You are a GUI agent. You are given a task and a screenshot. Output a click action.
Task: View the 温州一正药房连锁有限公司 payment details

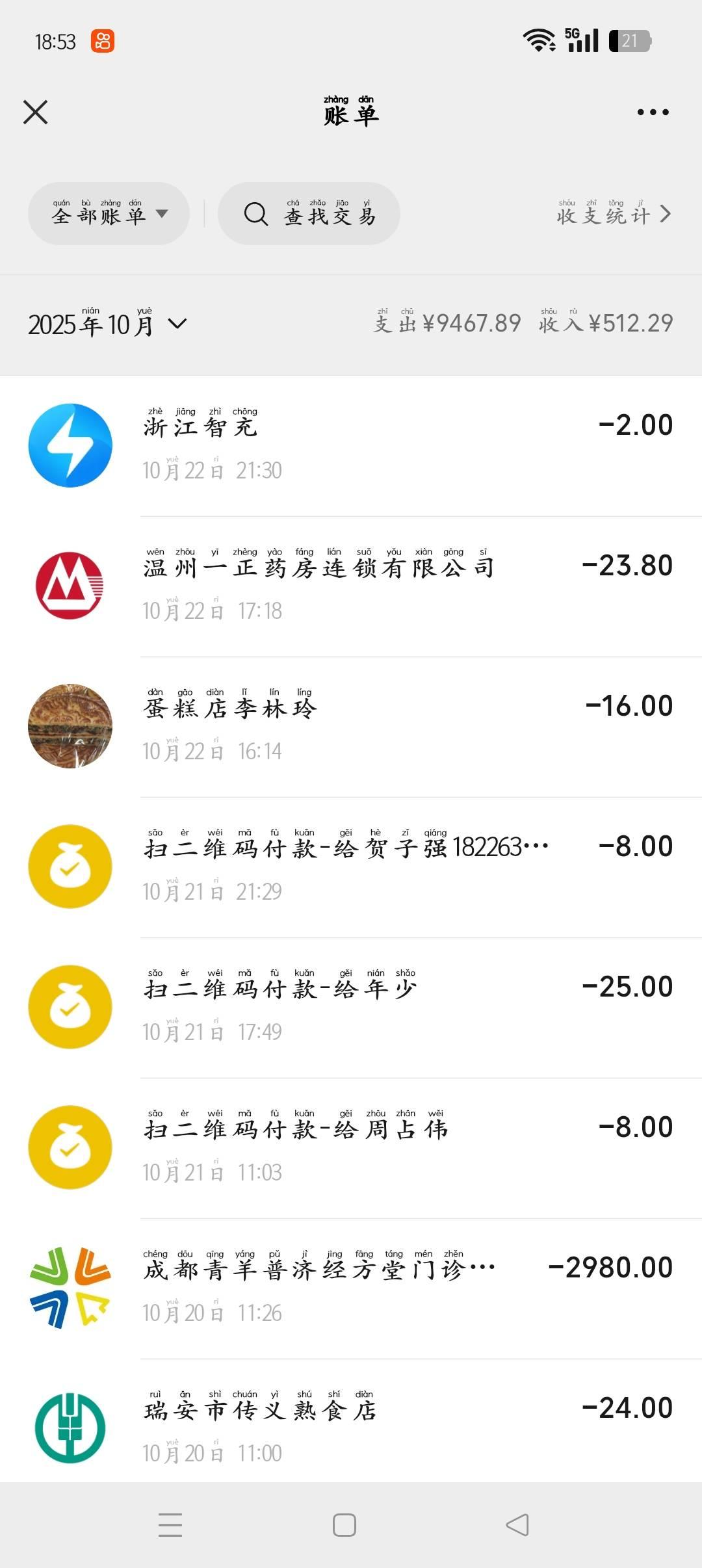coord(351,586)
